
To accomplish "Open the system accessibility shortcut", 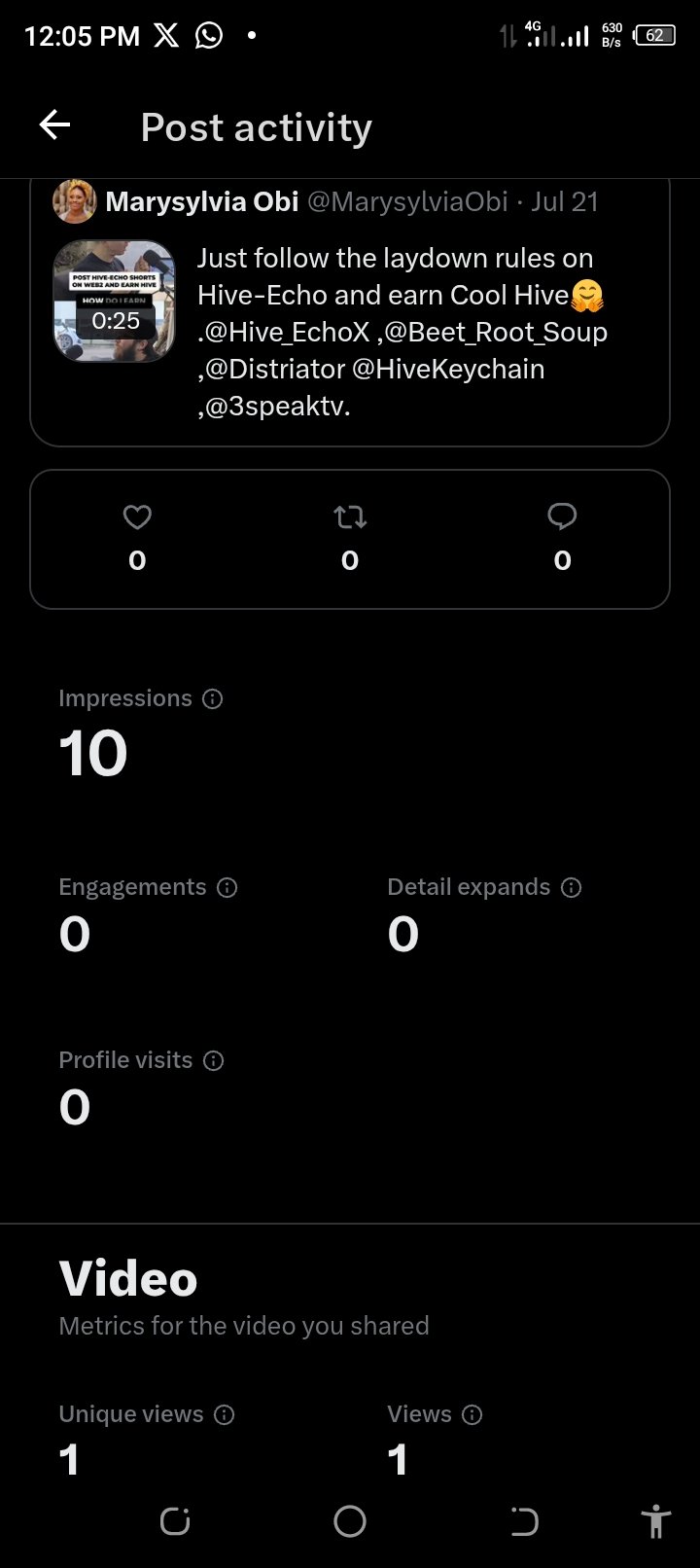I will (656, 1520).
